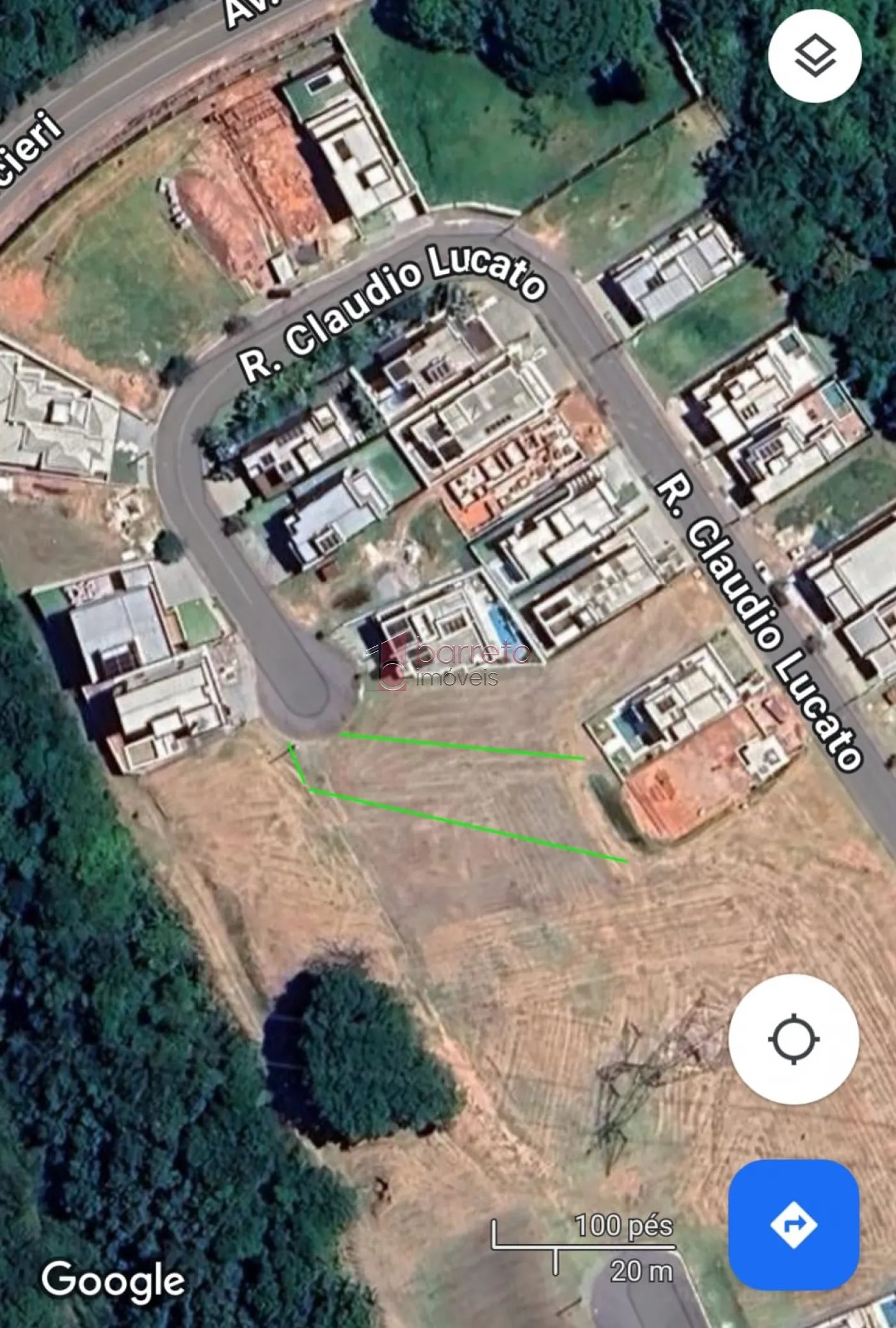Center map on my current location

793,1039
